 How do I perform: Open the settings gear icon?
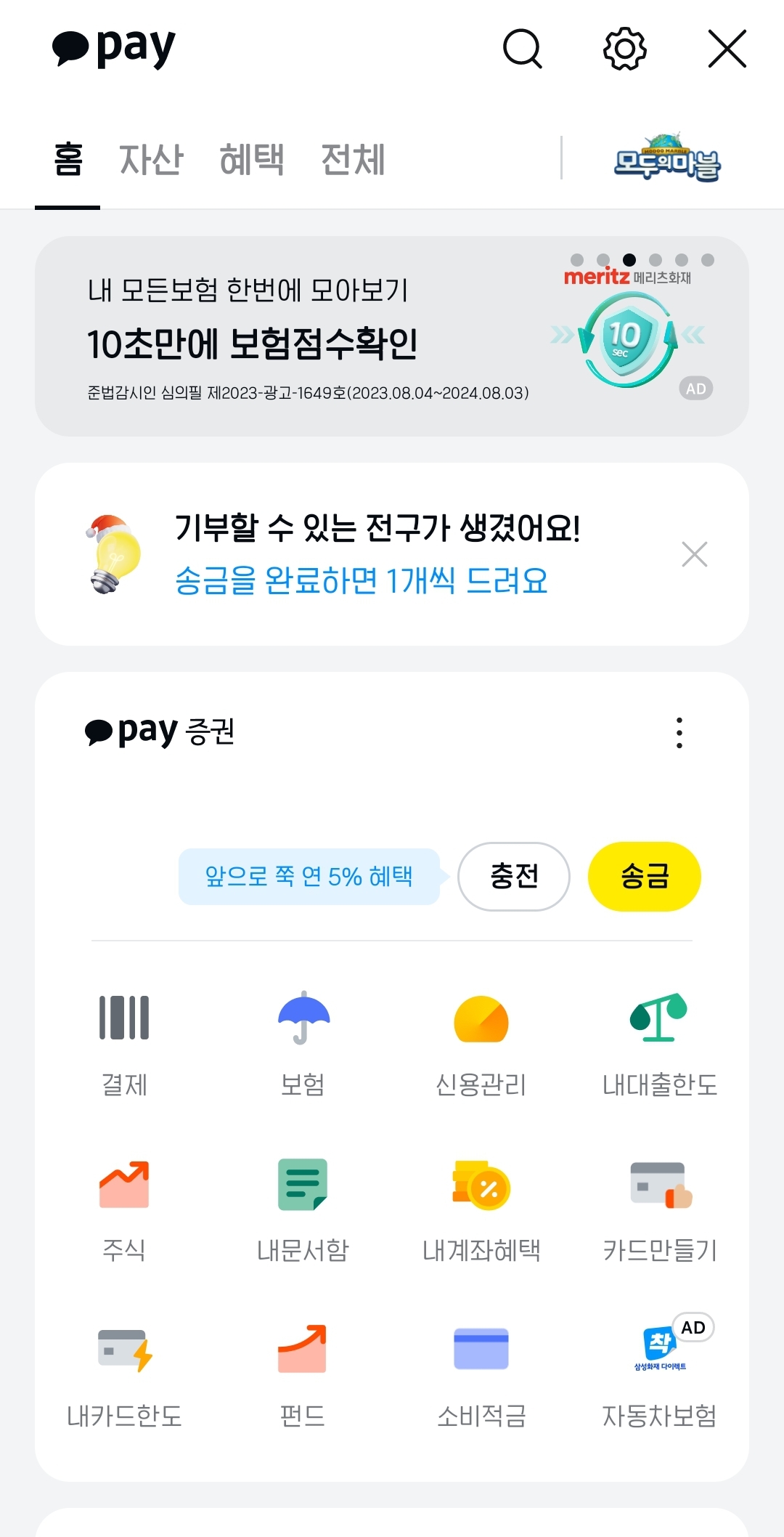pos(624,49)
